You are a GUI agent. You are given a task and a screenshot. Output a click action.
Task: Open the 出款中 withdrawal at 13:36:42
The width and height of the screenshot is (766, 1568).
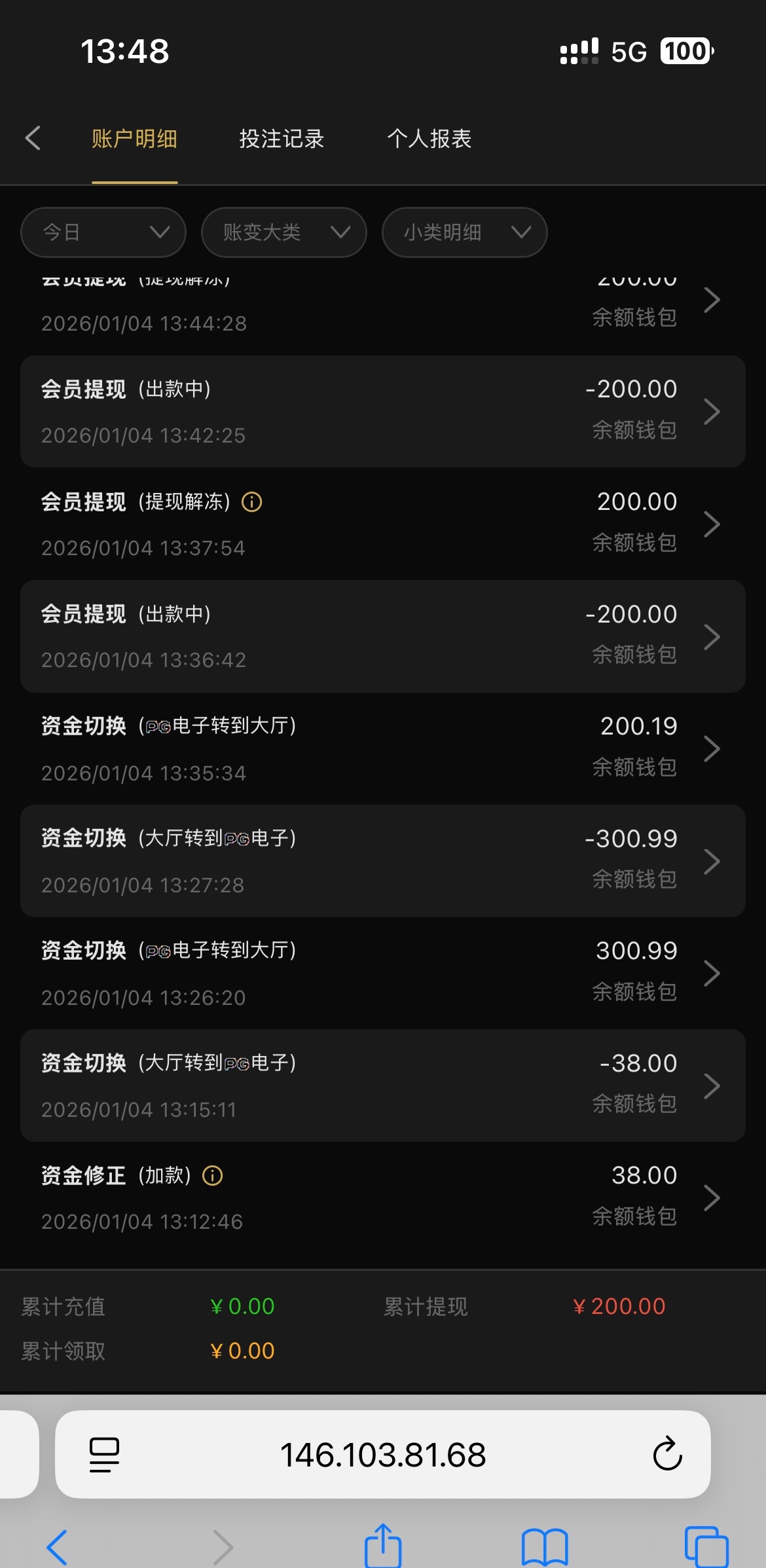(x=382, y=636)
